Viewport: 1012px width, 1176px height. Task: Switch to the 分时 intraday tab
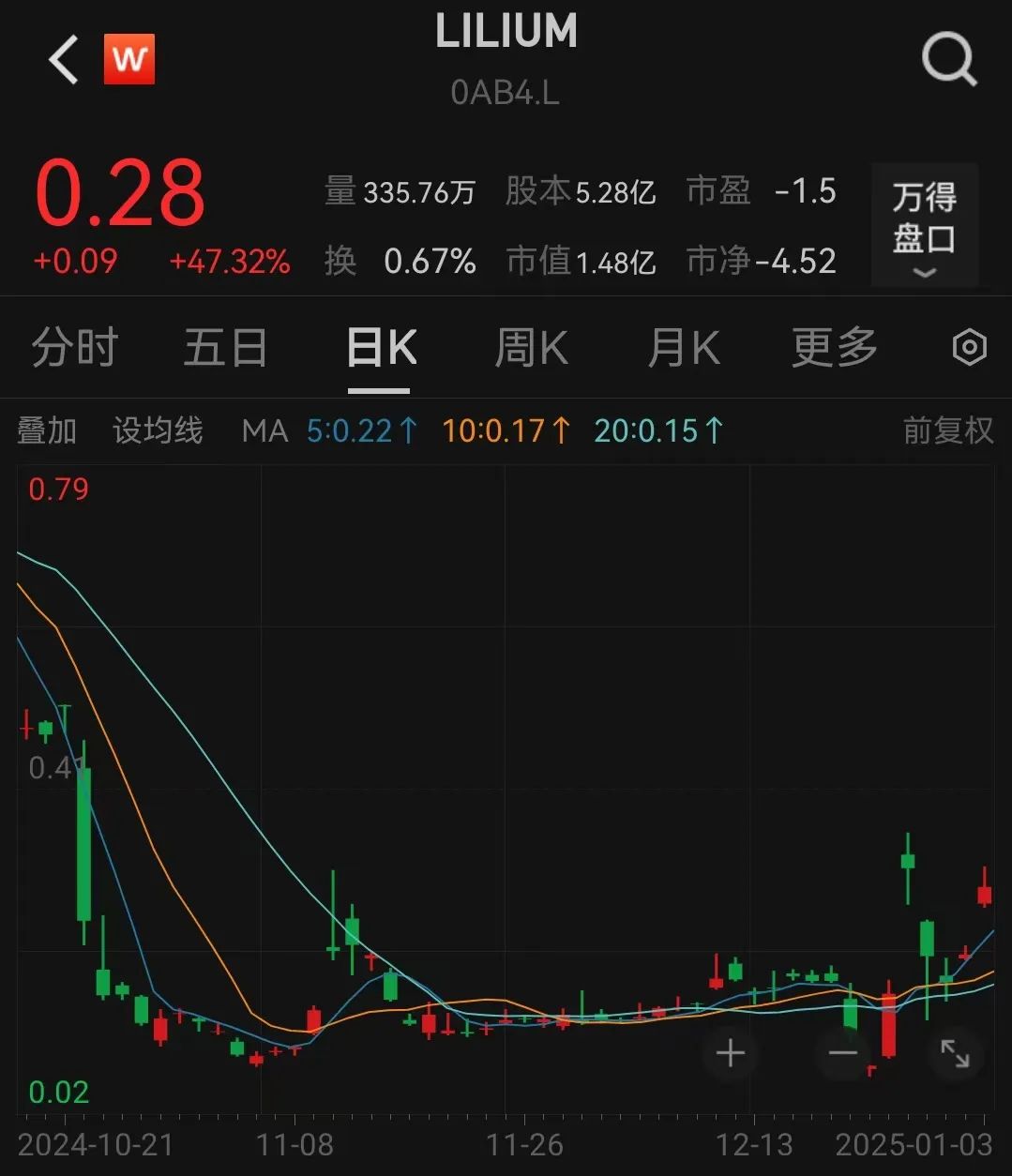[75, 348]
